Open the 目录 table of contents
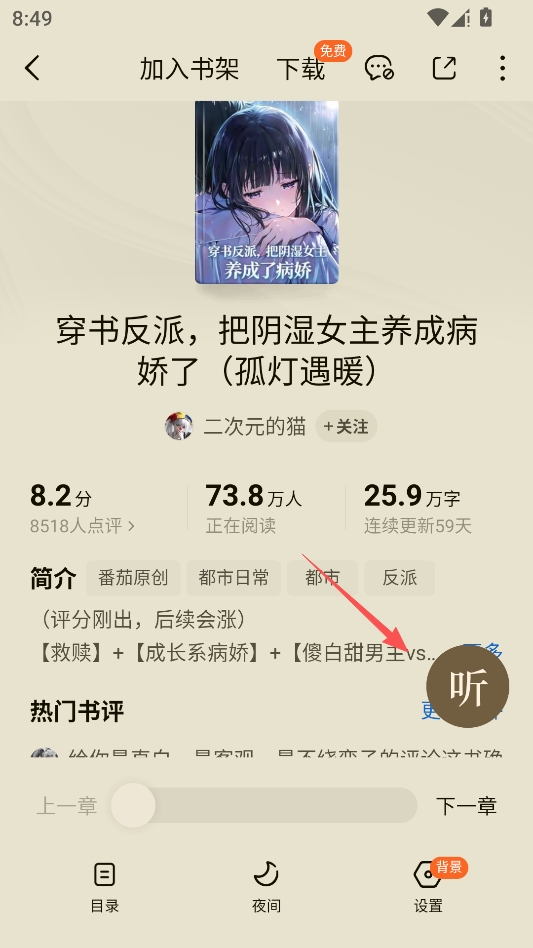The height and width of the screenshot is (948, 533). (x=105, y=888)
